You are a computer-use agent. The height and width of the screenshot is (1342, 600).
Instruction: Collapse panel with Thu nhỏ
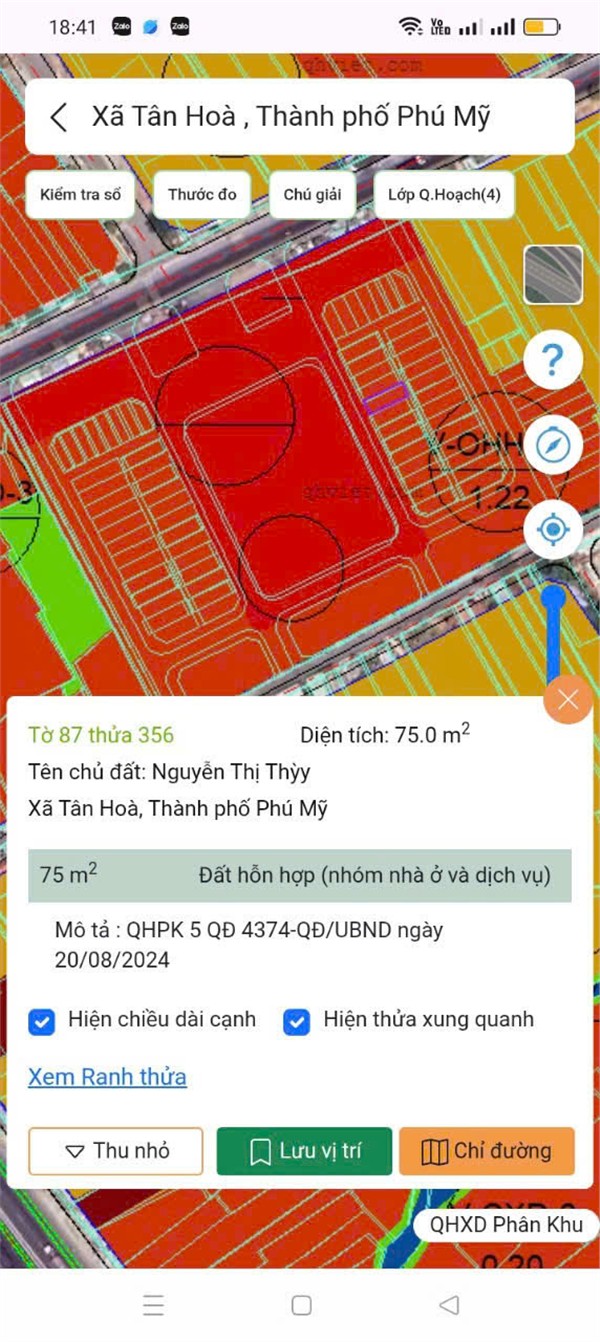(116, 1151)
